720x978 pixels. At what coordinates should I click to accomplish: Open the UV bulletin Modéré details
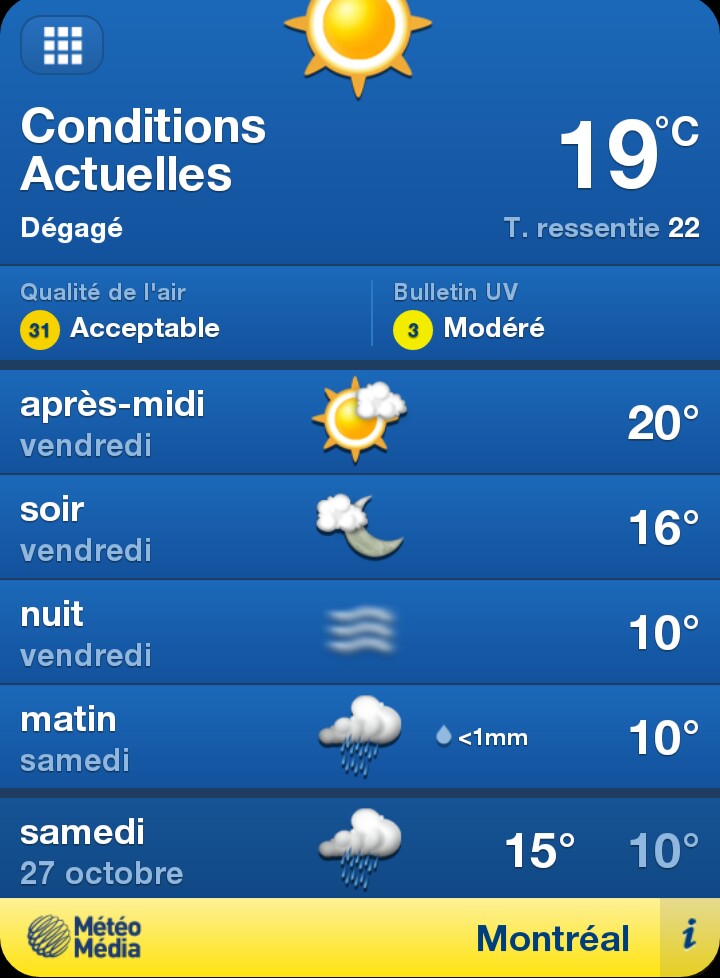(545, 314)
